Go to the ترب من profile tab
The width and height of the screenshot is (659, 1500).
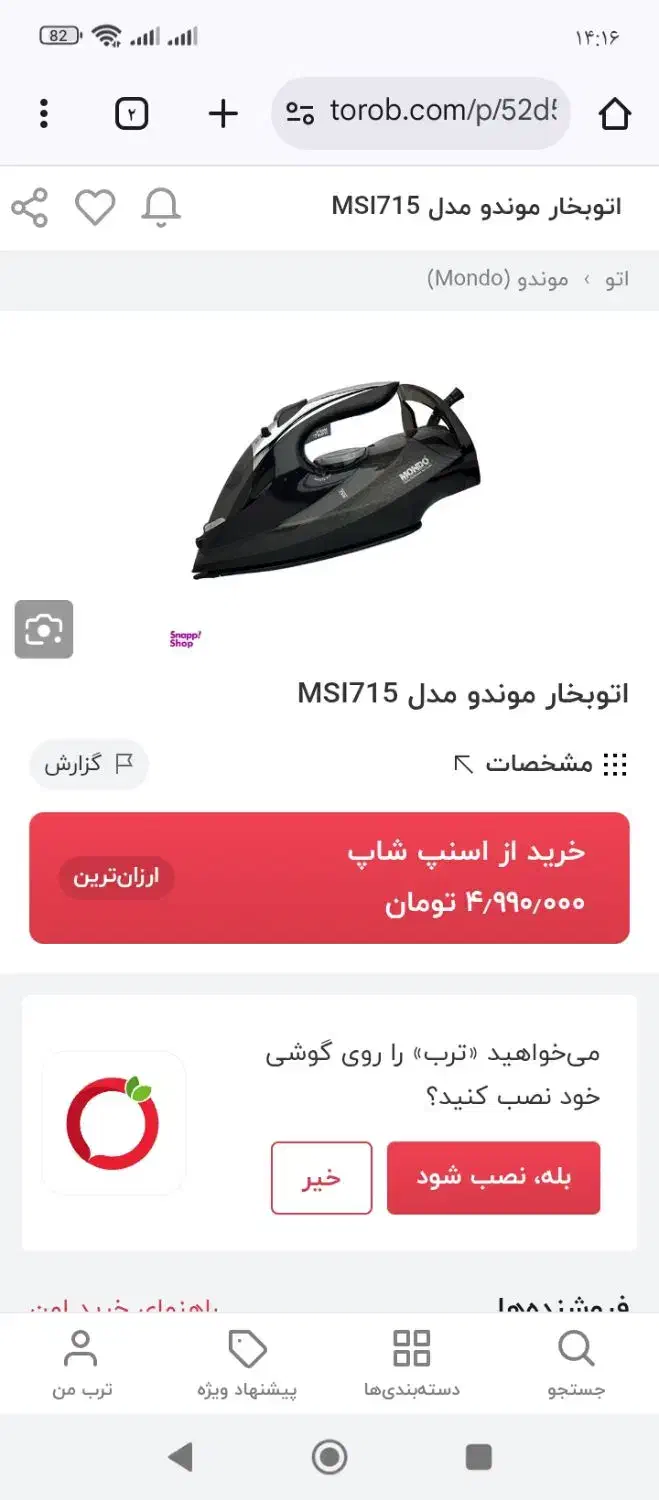[x=82, y=1362]
